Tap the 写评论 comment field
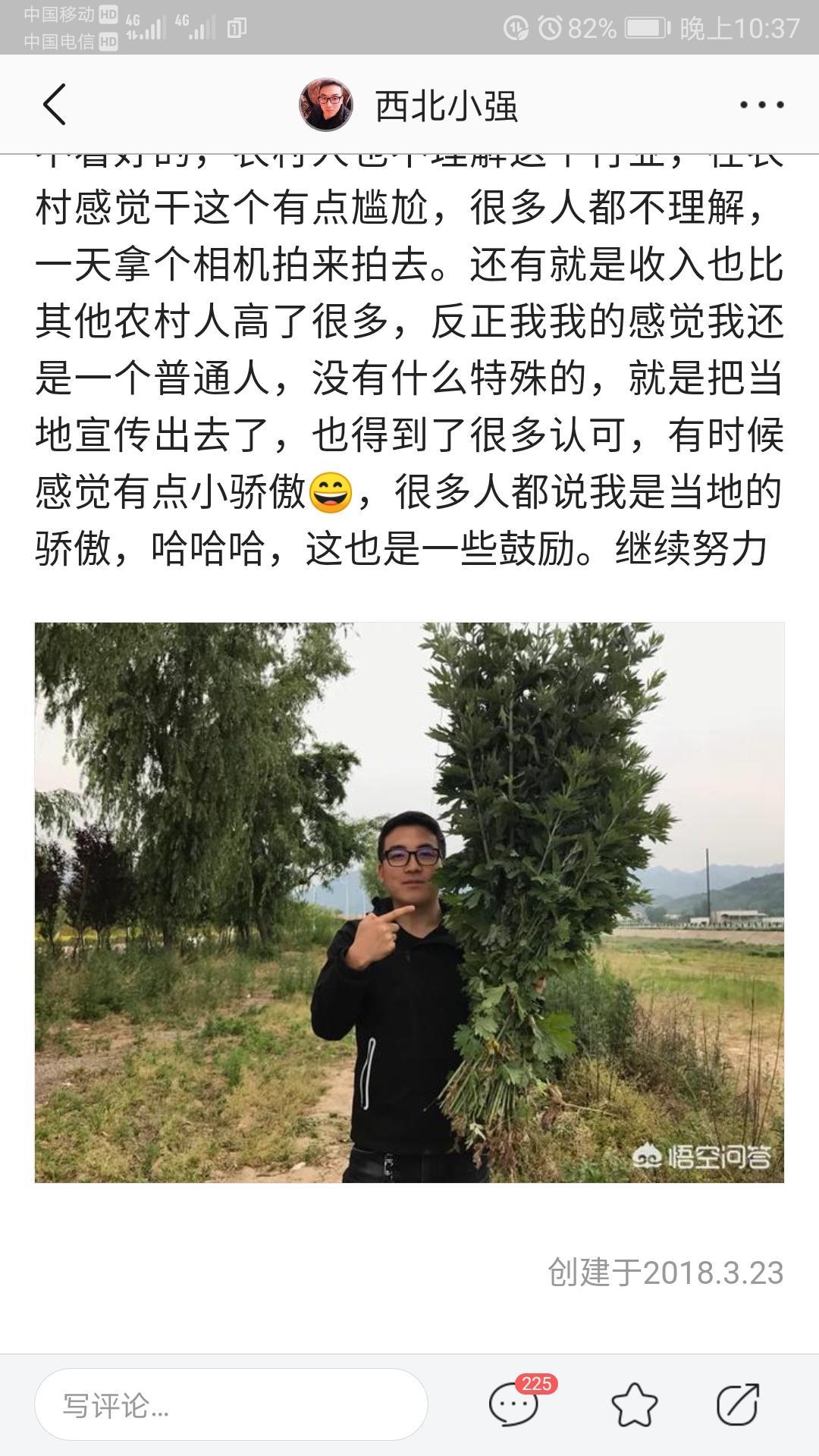 (x=231, y=1405)
